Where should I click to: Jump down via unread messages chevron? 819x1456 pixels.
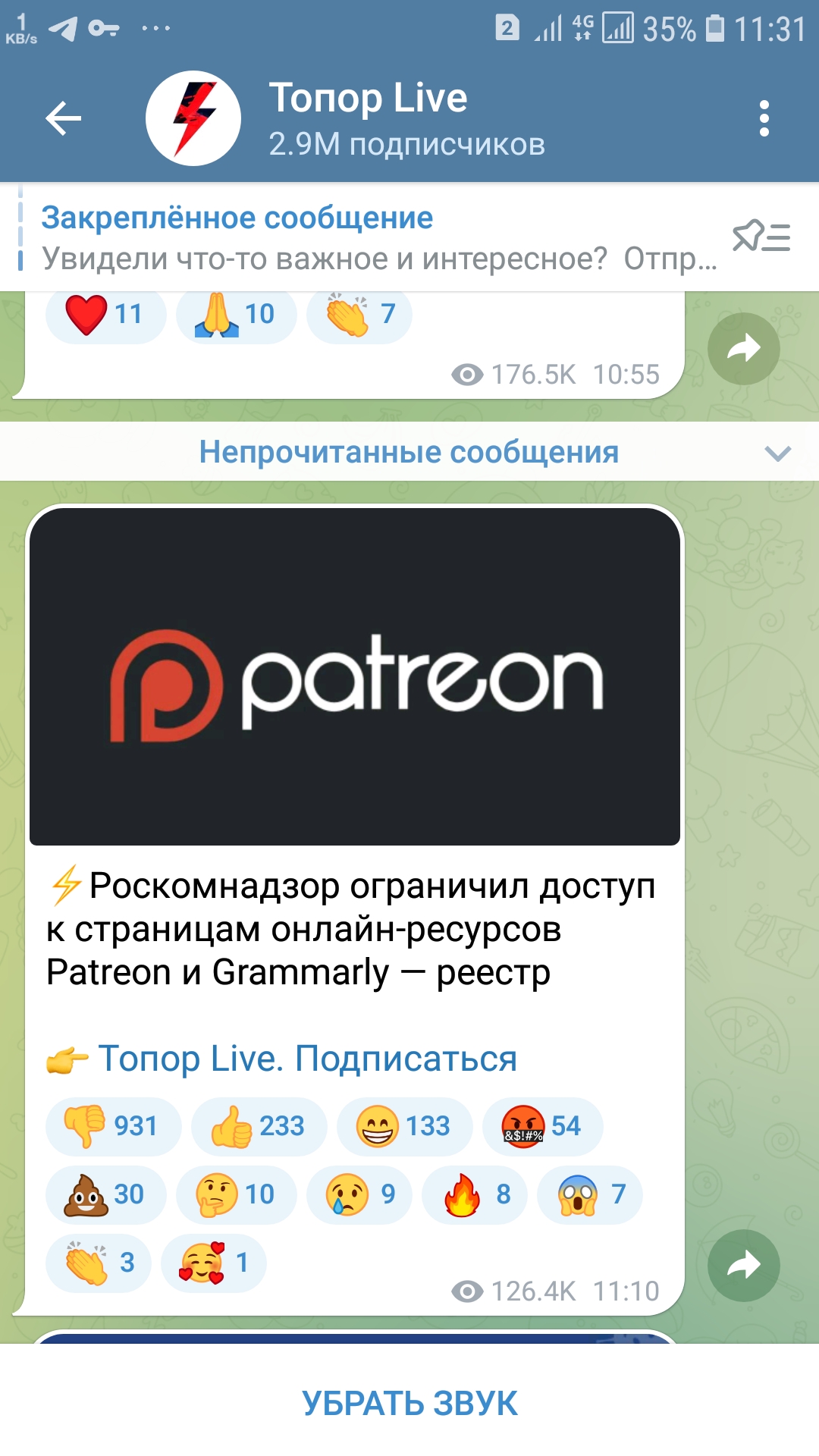coord(778,453)
